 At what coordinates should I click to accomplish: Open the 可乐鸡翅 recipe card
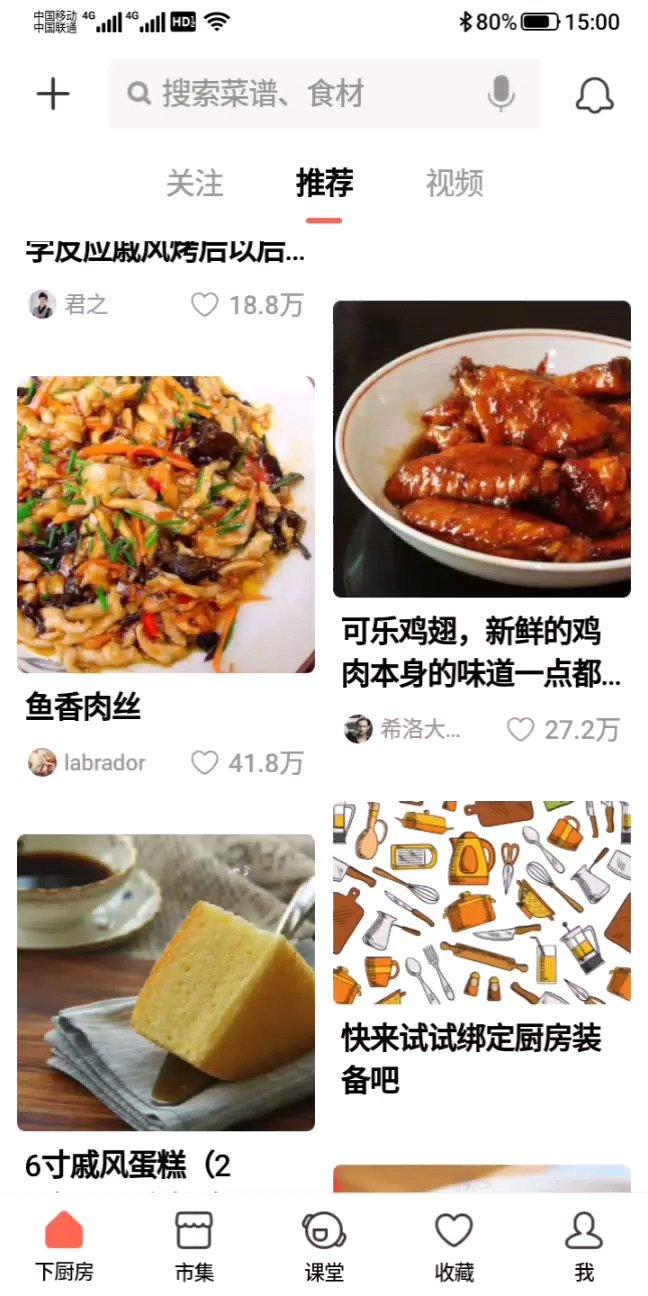482,449
